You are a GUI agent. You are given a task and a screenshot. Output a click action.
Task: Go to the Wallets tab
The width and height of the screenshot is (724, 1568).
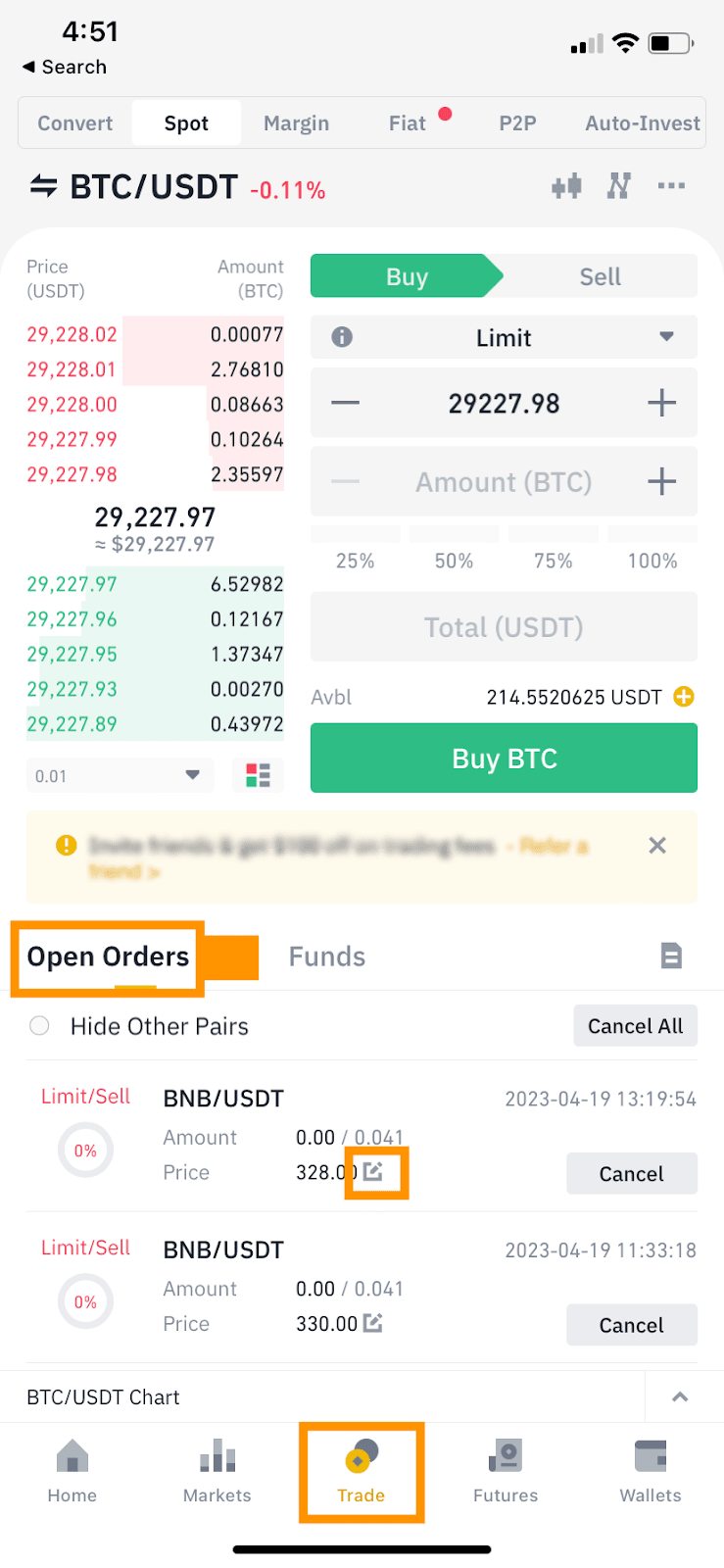[650, 1471]
